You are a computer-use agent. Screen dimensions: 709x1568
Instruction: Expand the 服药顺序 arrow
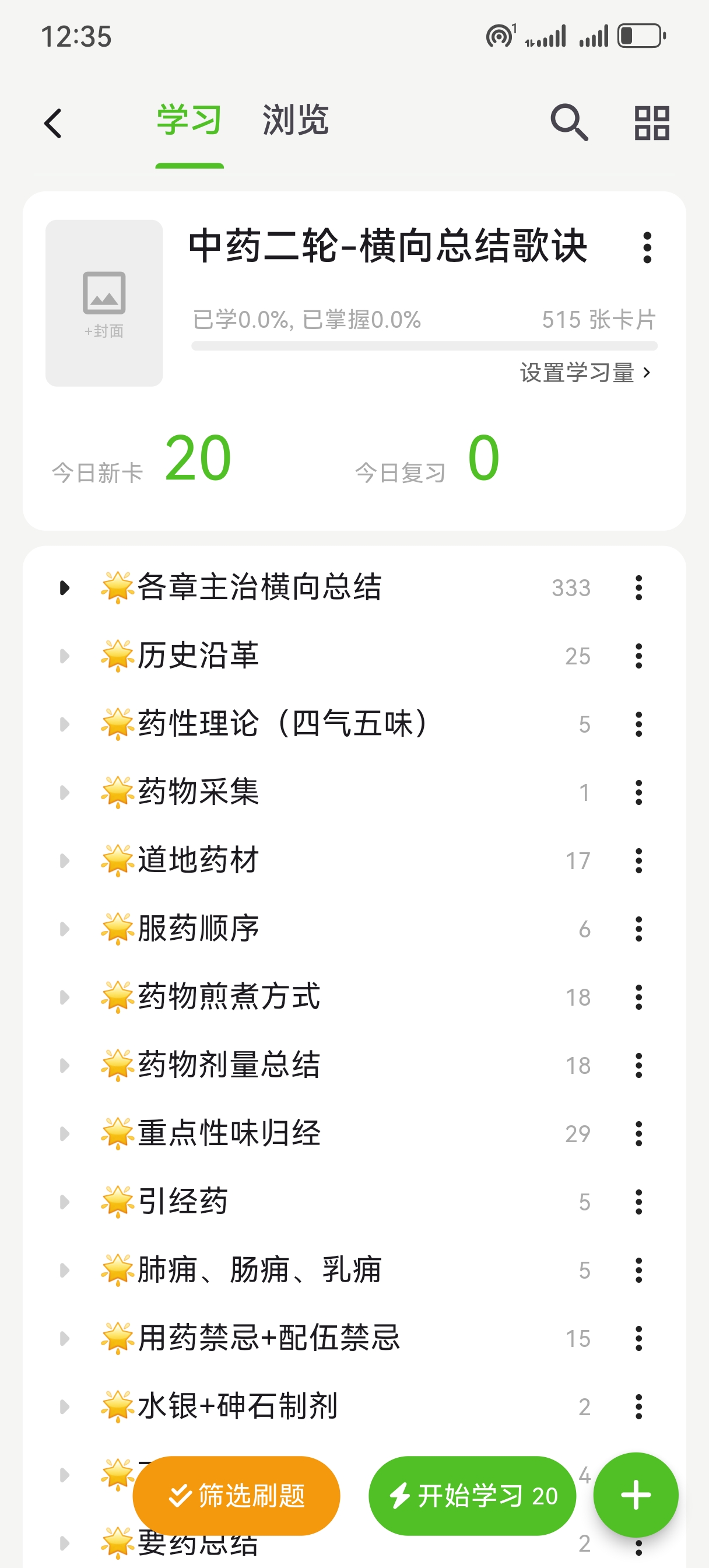tap(64, 929)
